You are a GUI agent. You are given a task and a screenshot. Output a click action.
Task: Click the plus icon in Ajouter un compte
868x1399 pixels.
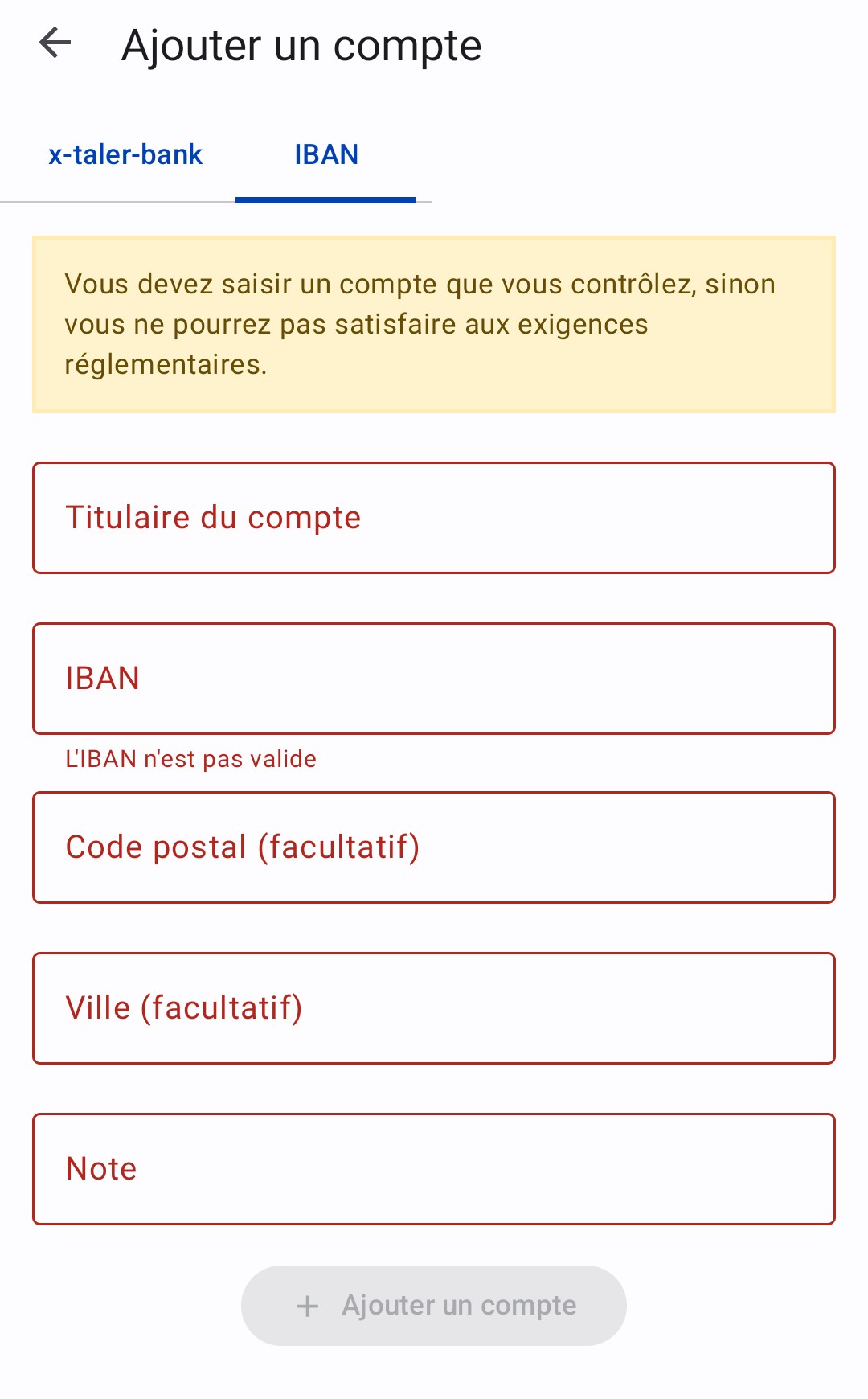307,1305
